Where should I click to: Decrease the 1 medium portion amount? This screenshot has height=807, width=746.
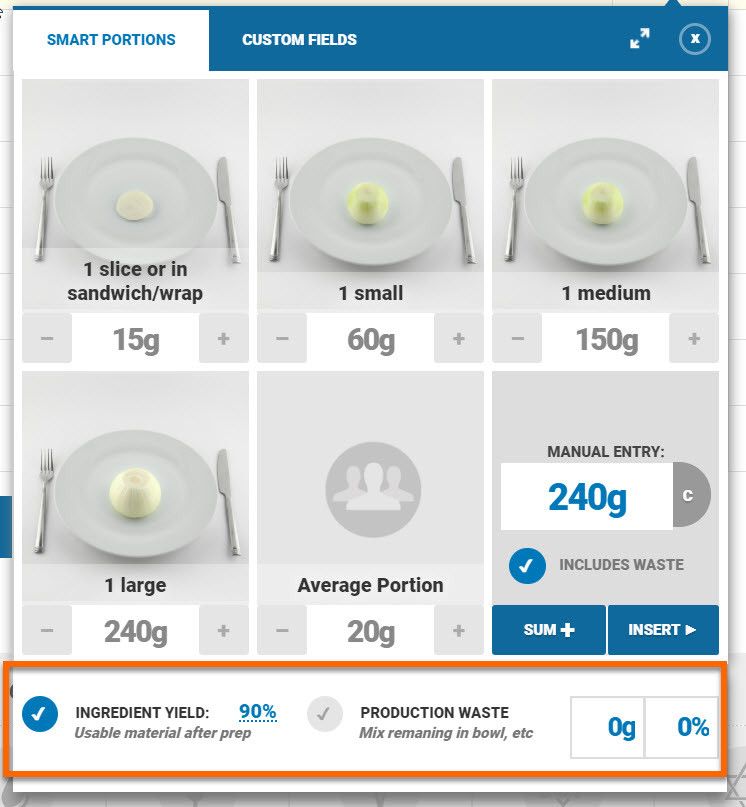coord(517,339)
